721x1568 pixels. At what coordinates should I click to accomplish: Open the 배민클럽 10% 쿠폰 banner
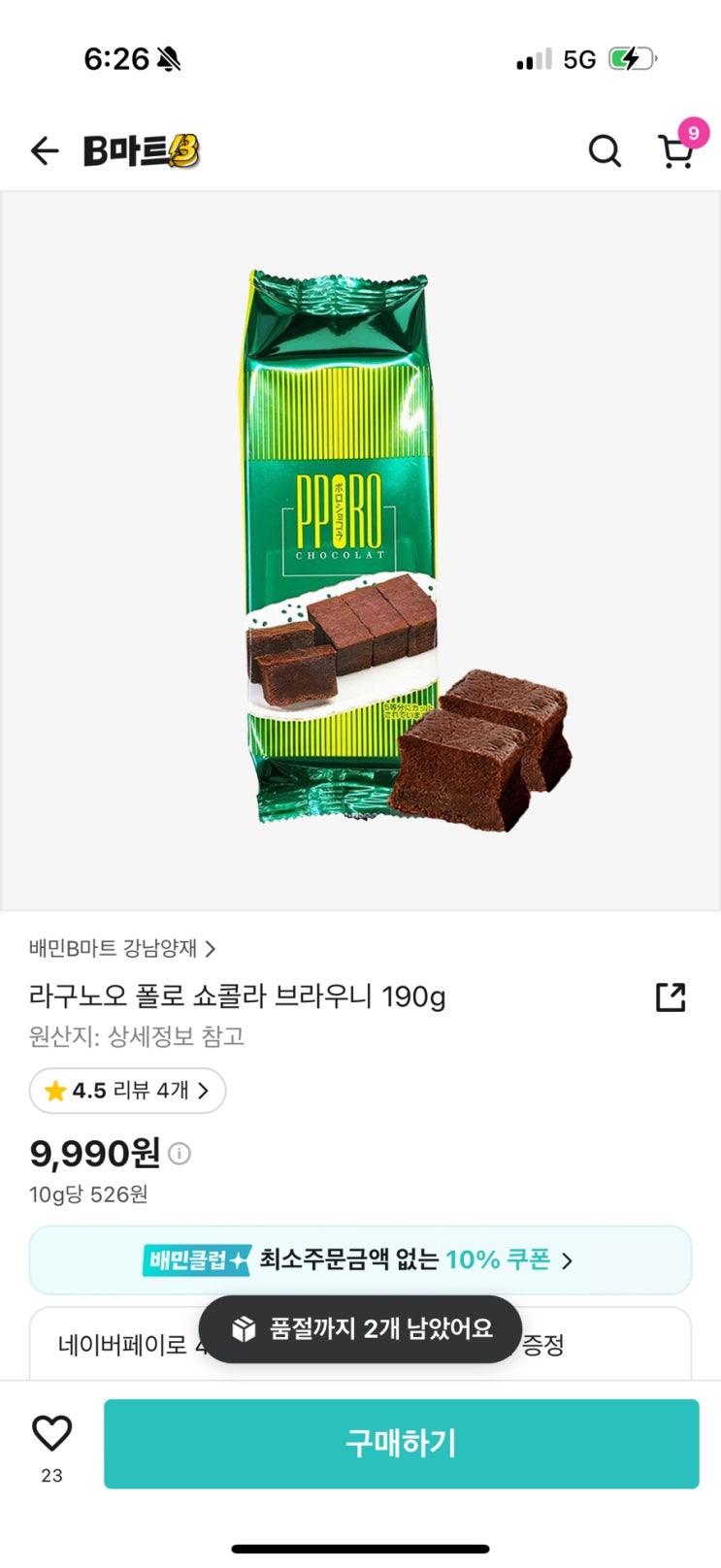point(360,1260)
